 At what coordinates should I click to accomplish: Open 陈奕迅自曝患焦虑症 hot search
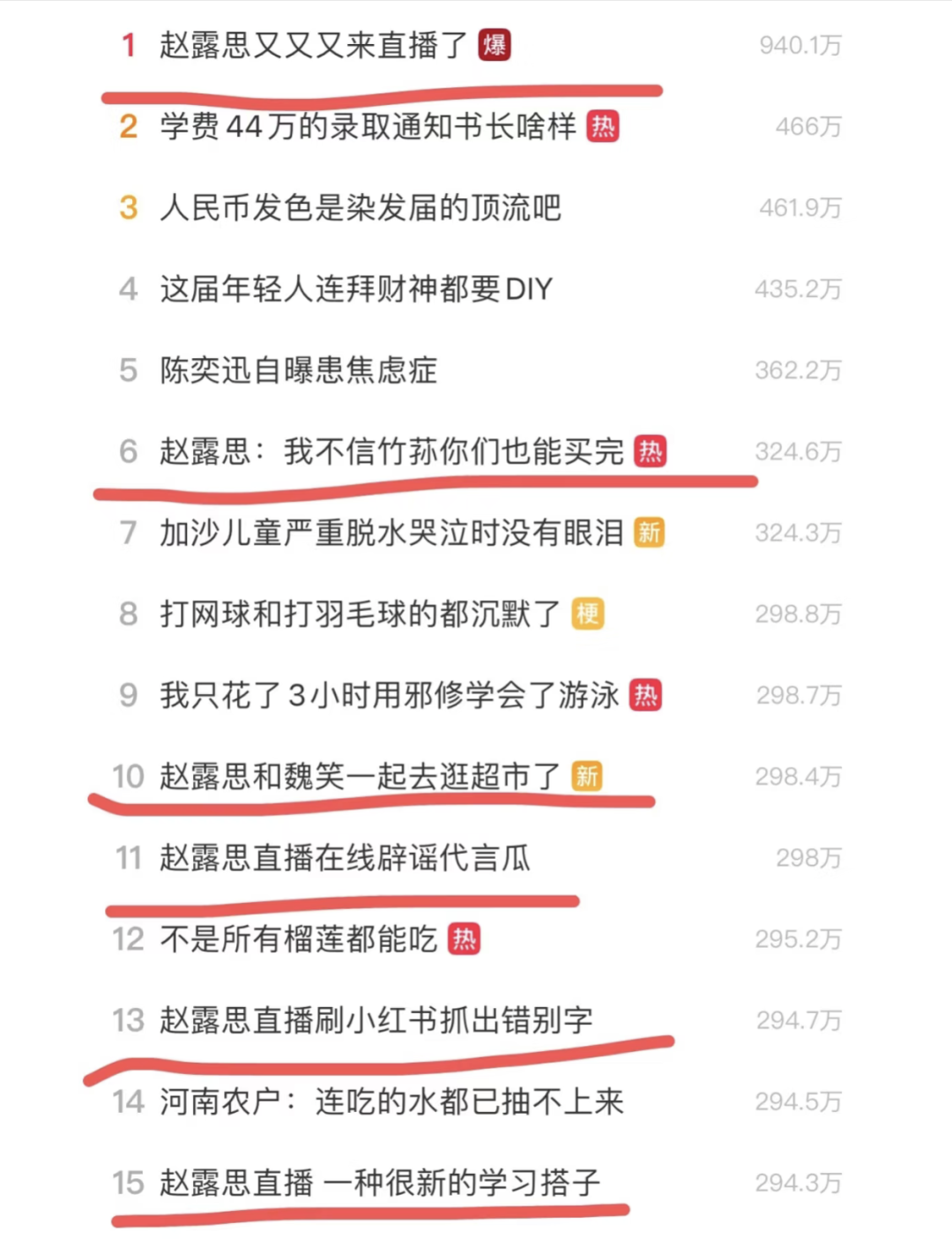[x=299, y=370]
